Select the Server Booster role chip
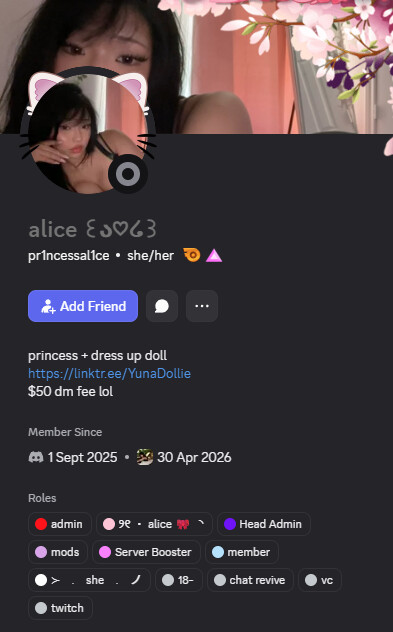 click(146, 552)
